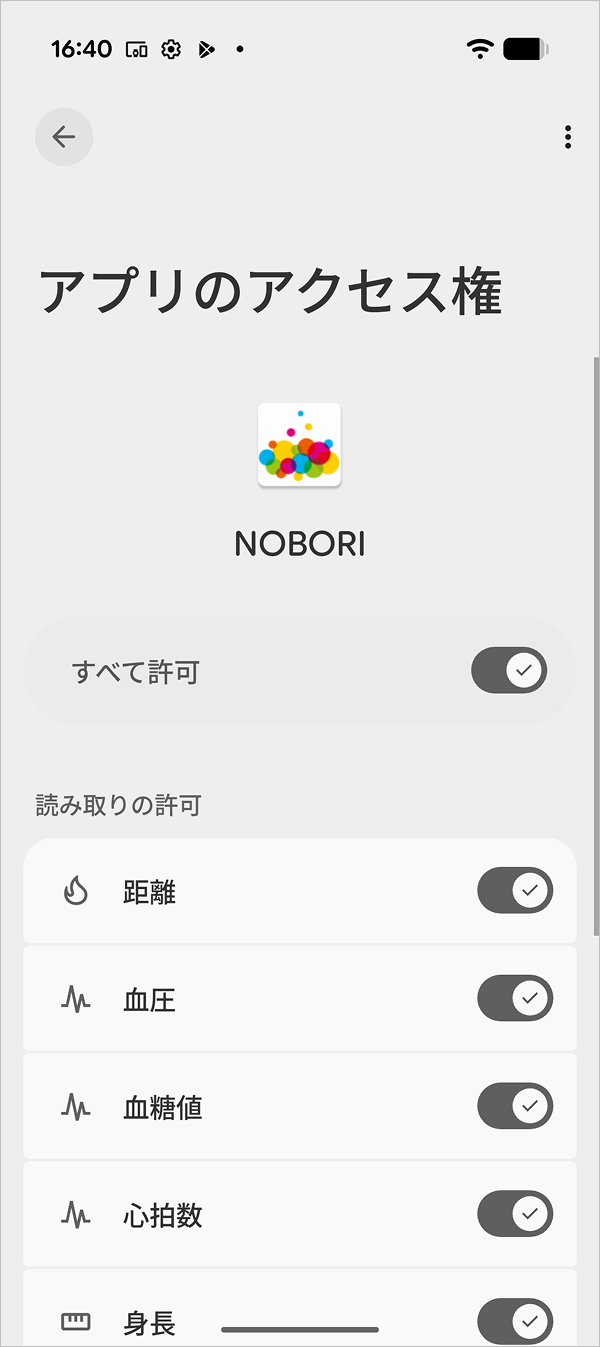Disable the 心拍数 permission switch
Viewport: 600px width, 1347px height.
515,1214
